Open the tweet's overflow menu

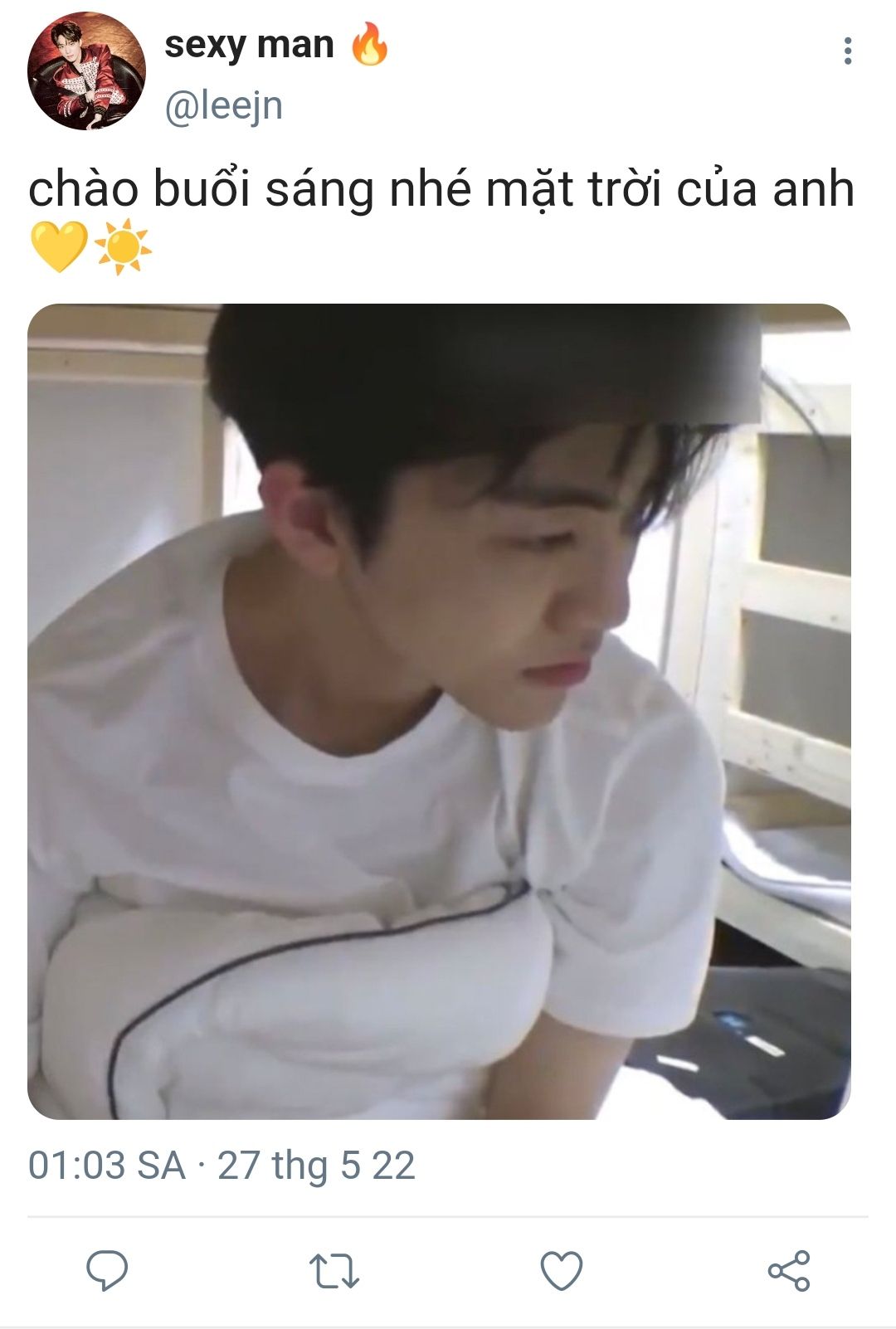point(847,51)
